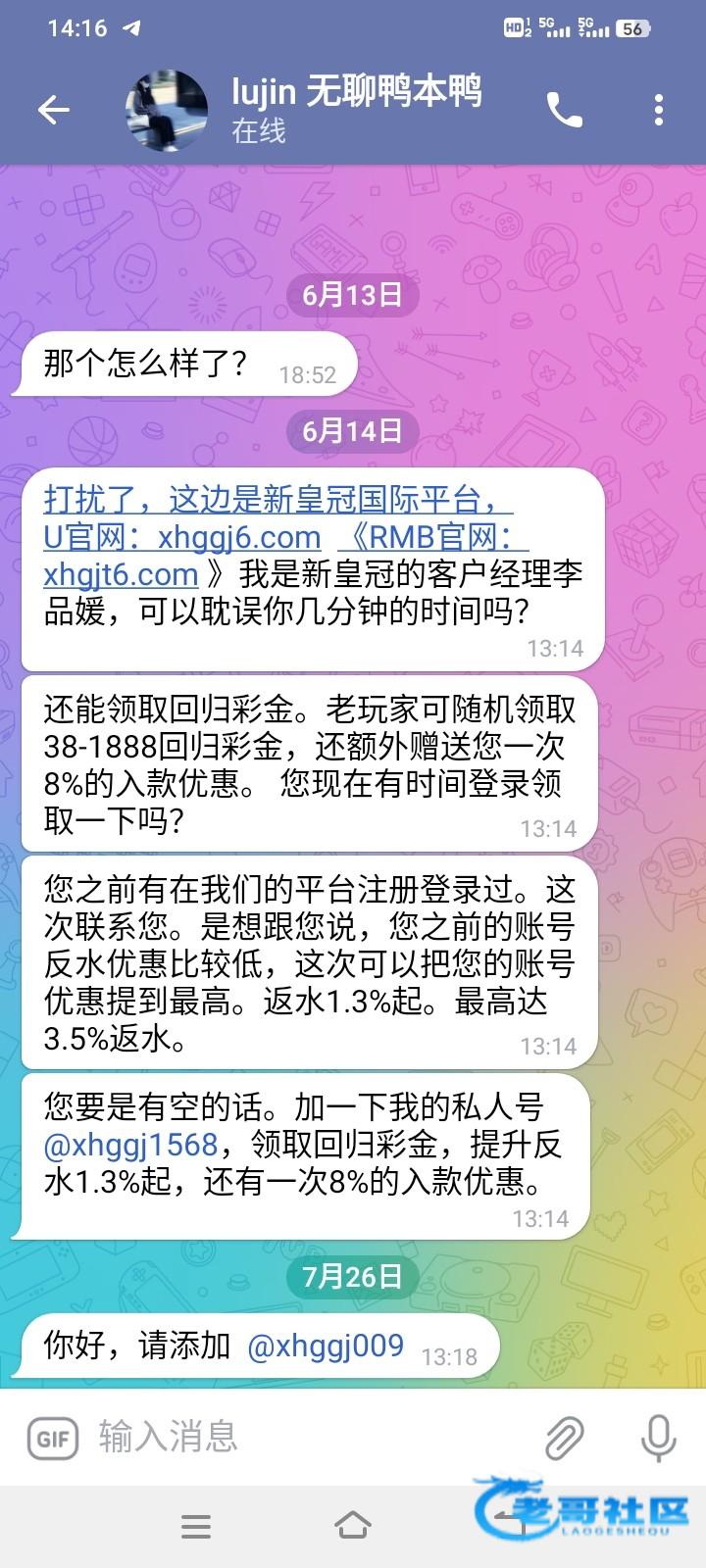Open the xhgjt6.com link
The height and width of the screenshot is (1568, 706).
pos(120,574)
